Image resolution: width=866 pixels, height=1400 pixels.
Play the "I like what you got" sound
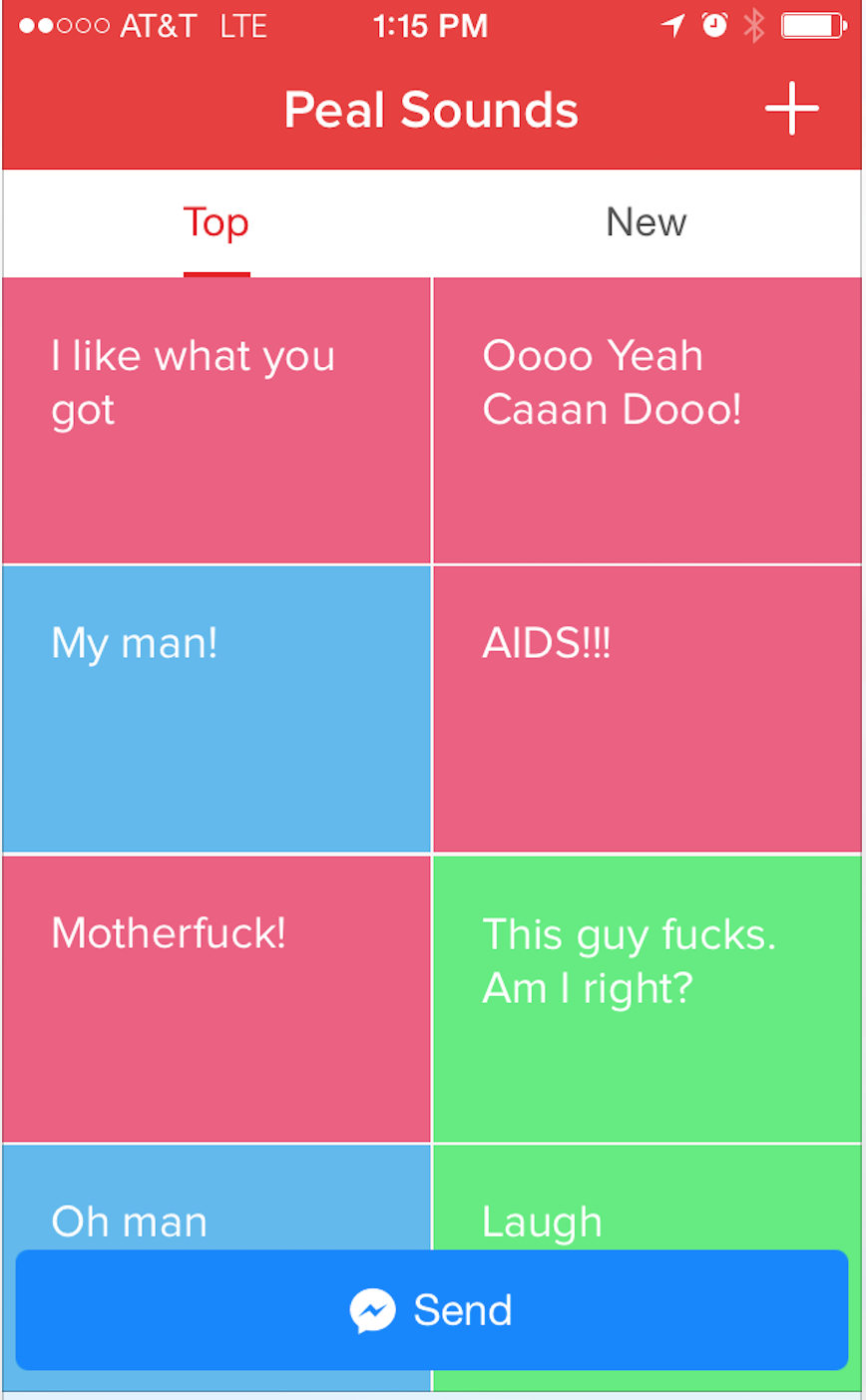(216, 421)
